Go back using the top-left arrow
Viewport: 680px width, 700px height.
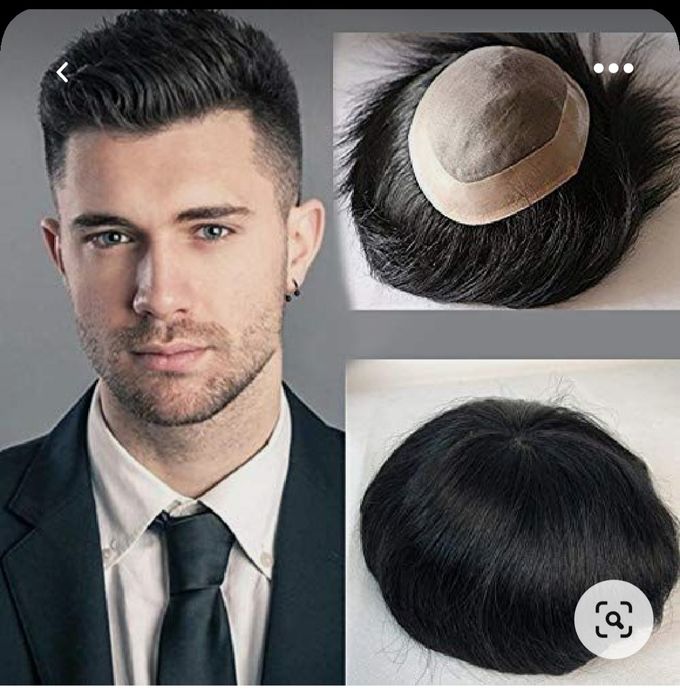(62, 72)
